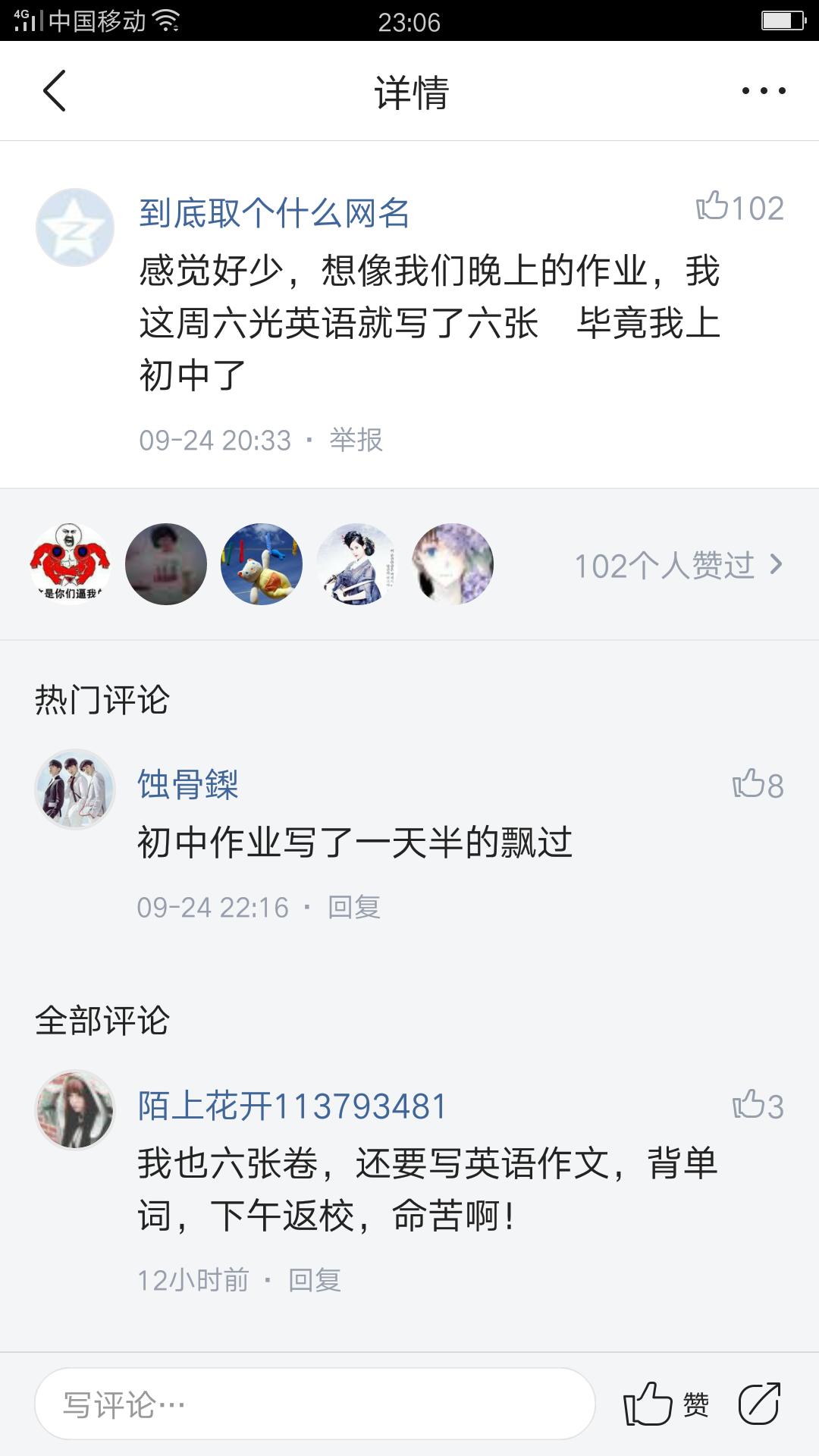Image resolution: width=819 pixels, height=1456 pixels.
Task: Open 到底取个什么网名's profile avatar
Action: [x=76, y=227]
